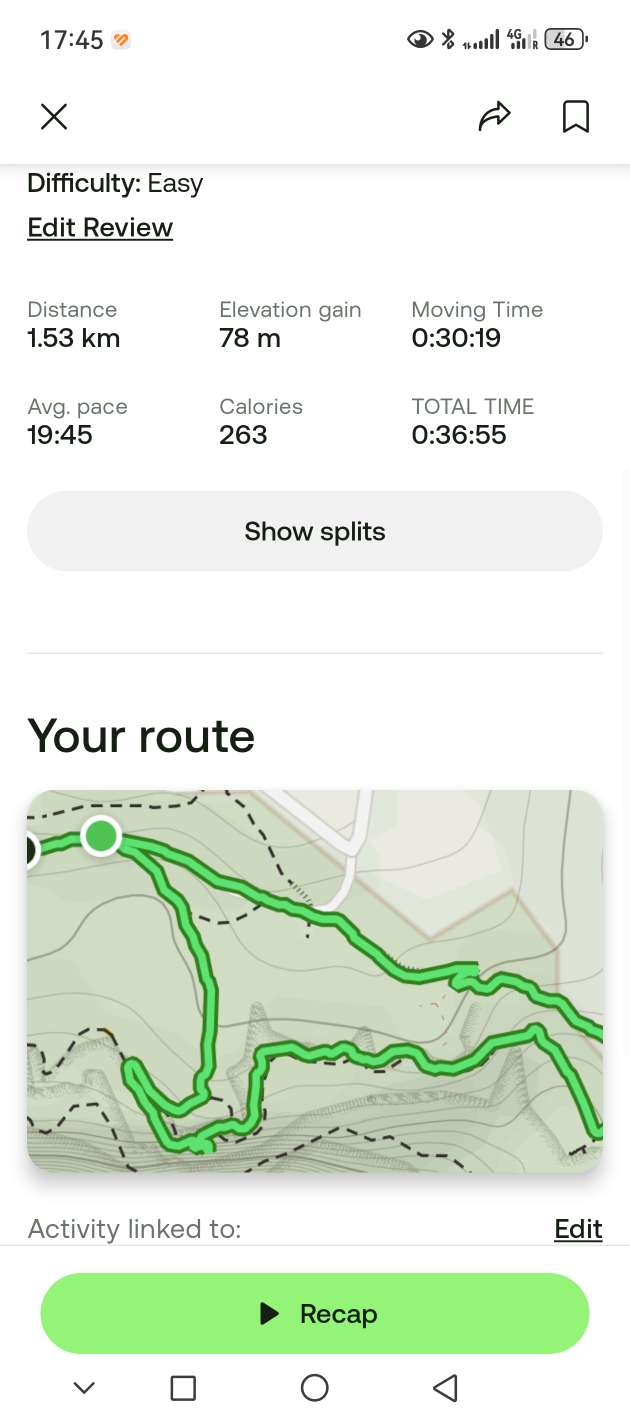This screenshot has height=1422, width=630.
Task: Edit the linked activity trail
Action: 578,1229
